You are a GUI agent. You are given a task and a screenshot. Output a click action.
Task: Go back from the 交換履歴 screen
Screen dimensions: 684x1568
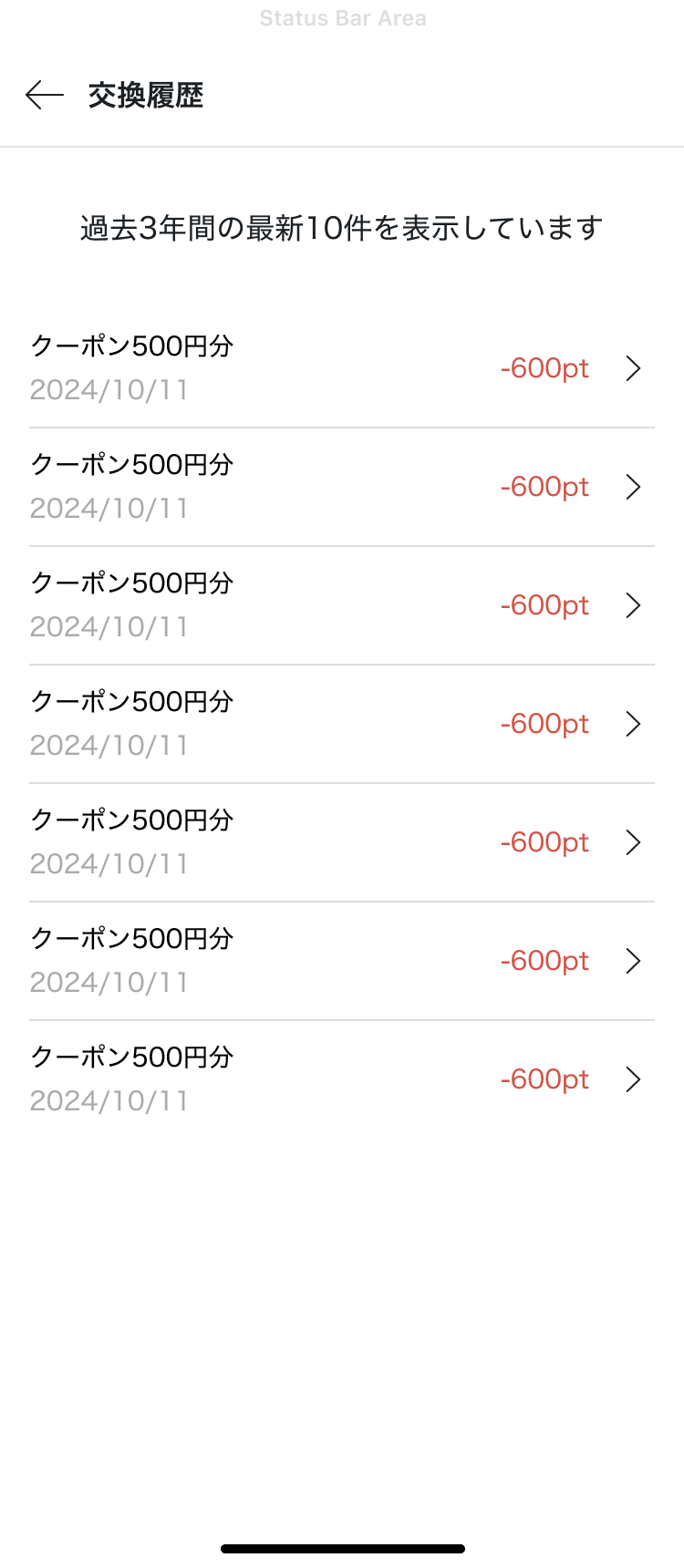44,95
